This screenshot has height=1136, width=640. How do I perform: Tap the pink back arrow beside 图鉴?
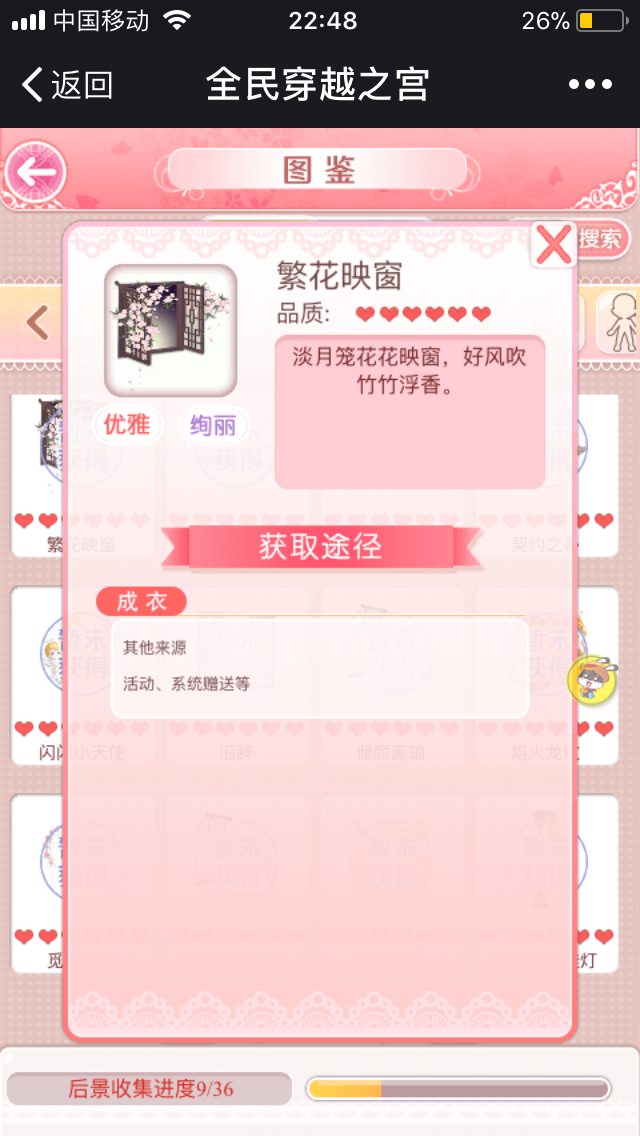click(x=36, y=174)
